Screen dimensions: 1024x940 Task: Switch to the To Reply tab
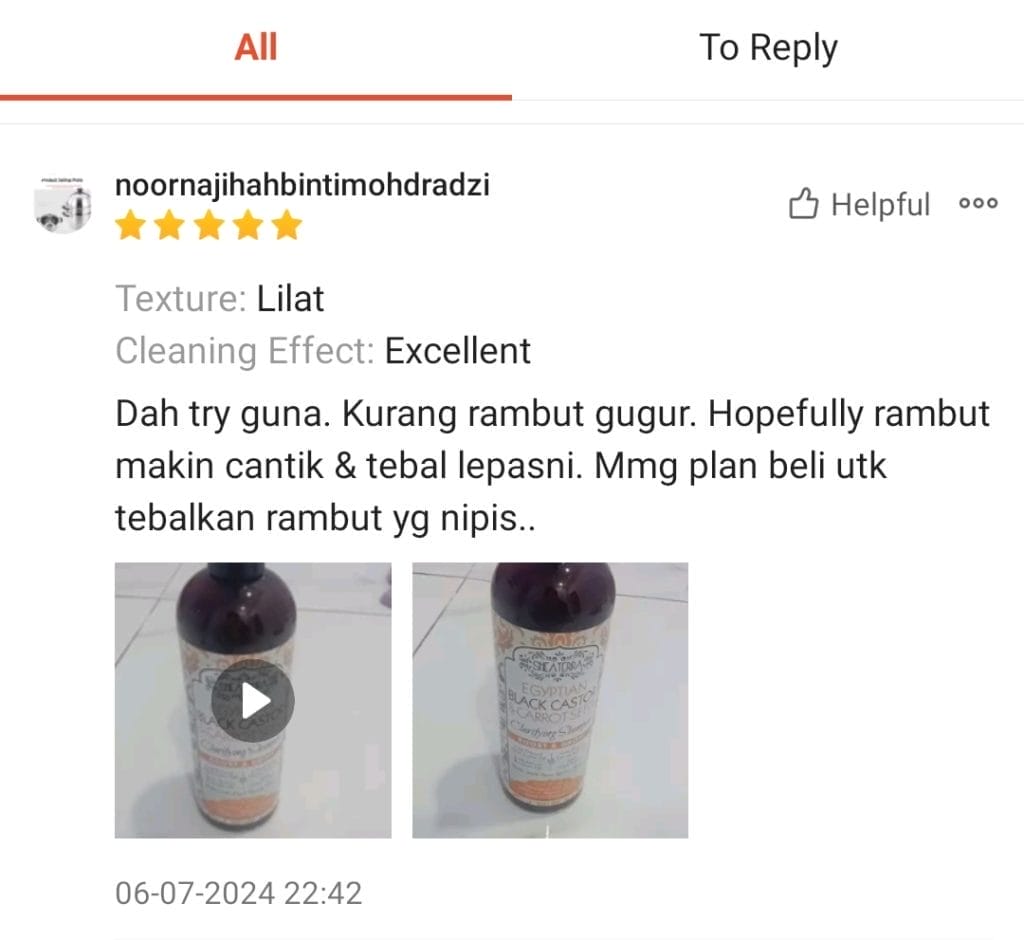coord(767,48)
